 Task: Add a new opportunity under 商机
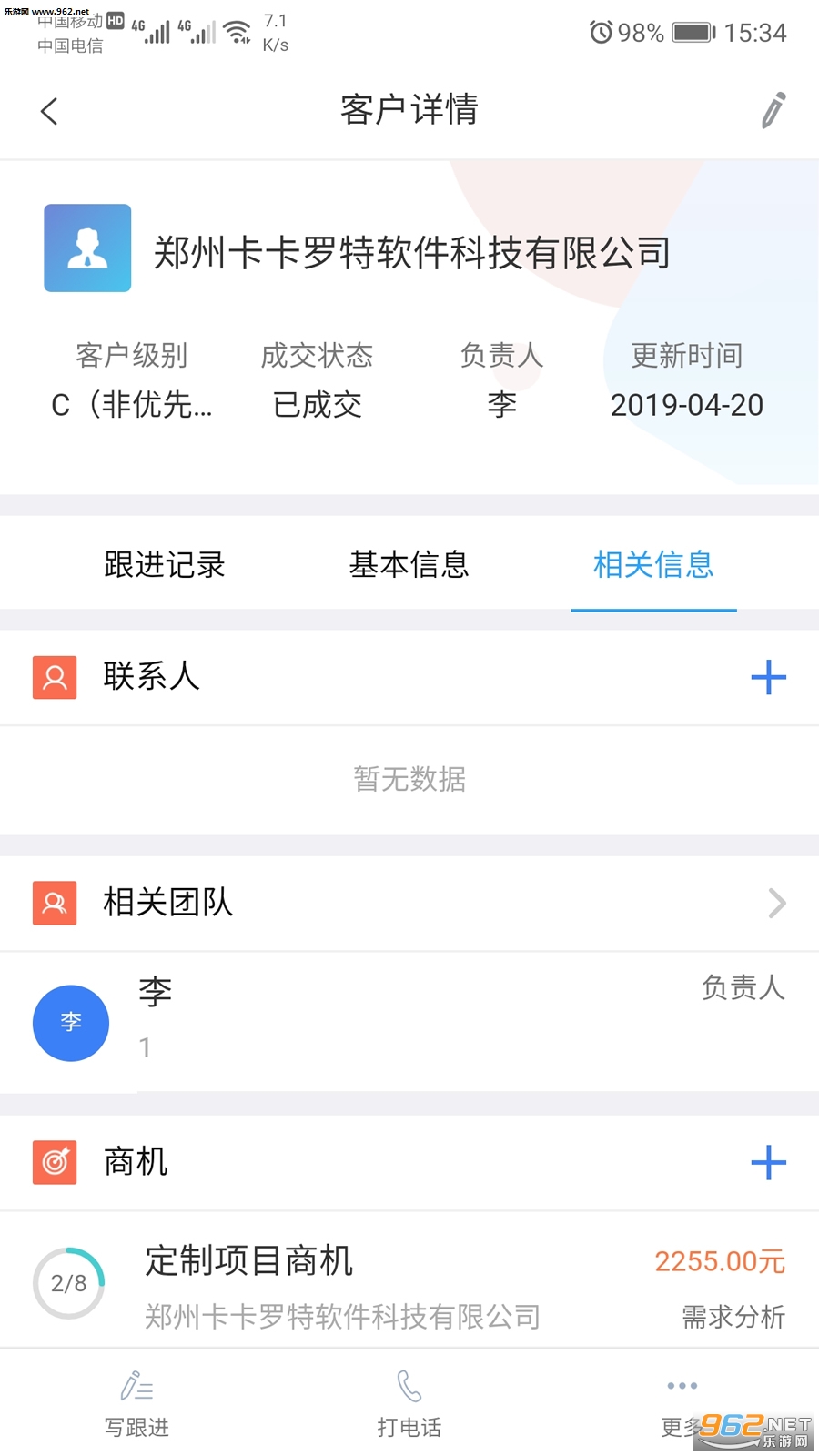pos(768,1162)
